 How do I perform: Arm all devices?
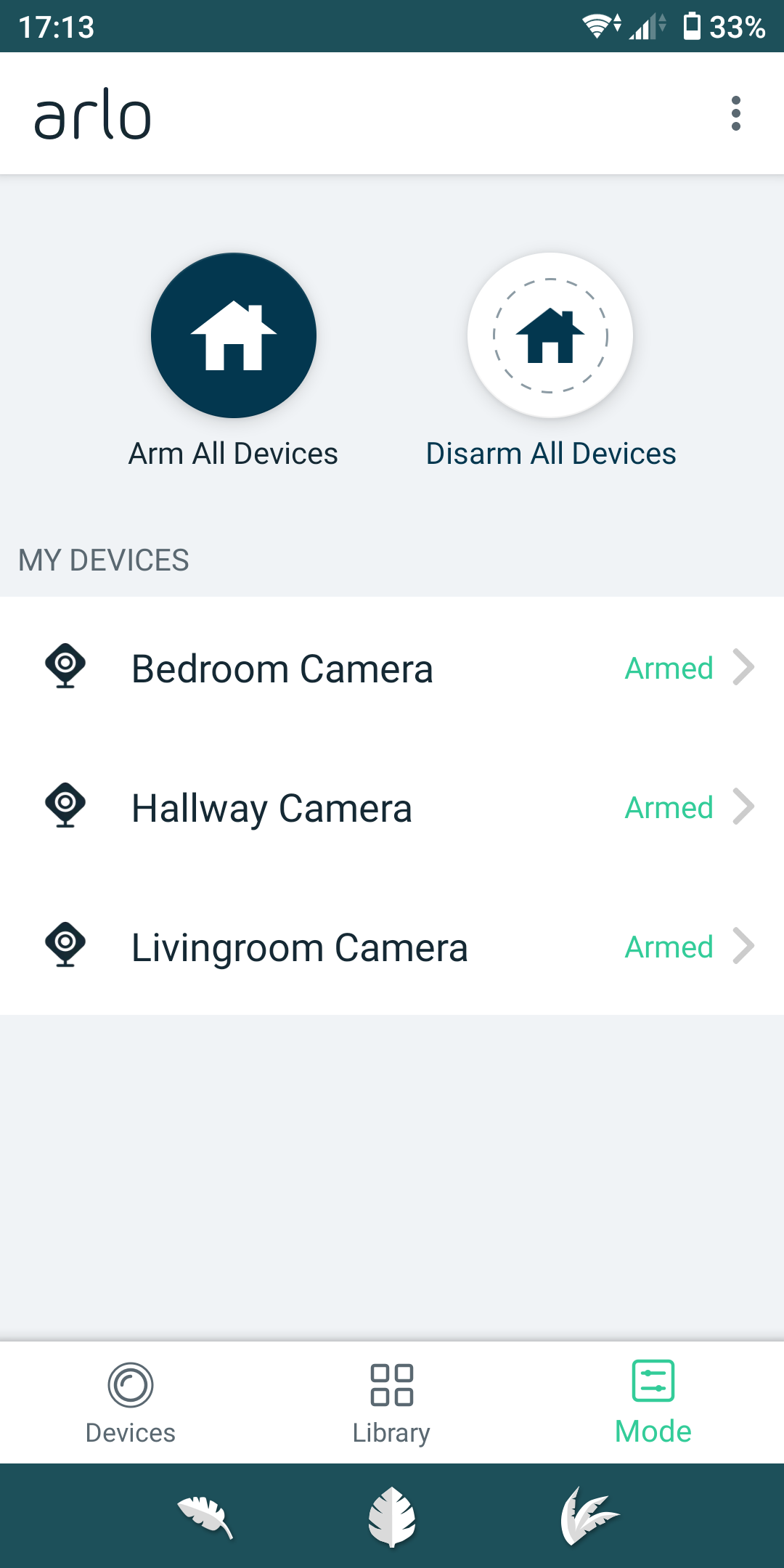tap(234, 335)
